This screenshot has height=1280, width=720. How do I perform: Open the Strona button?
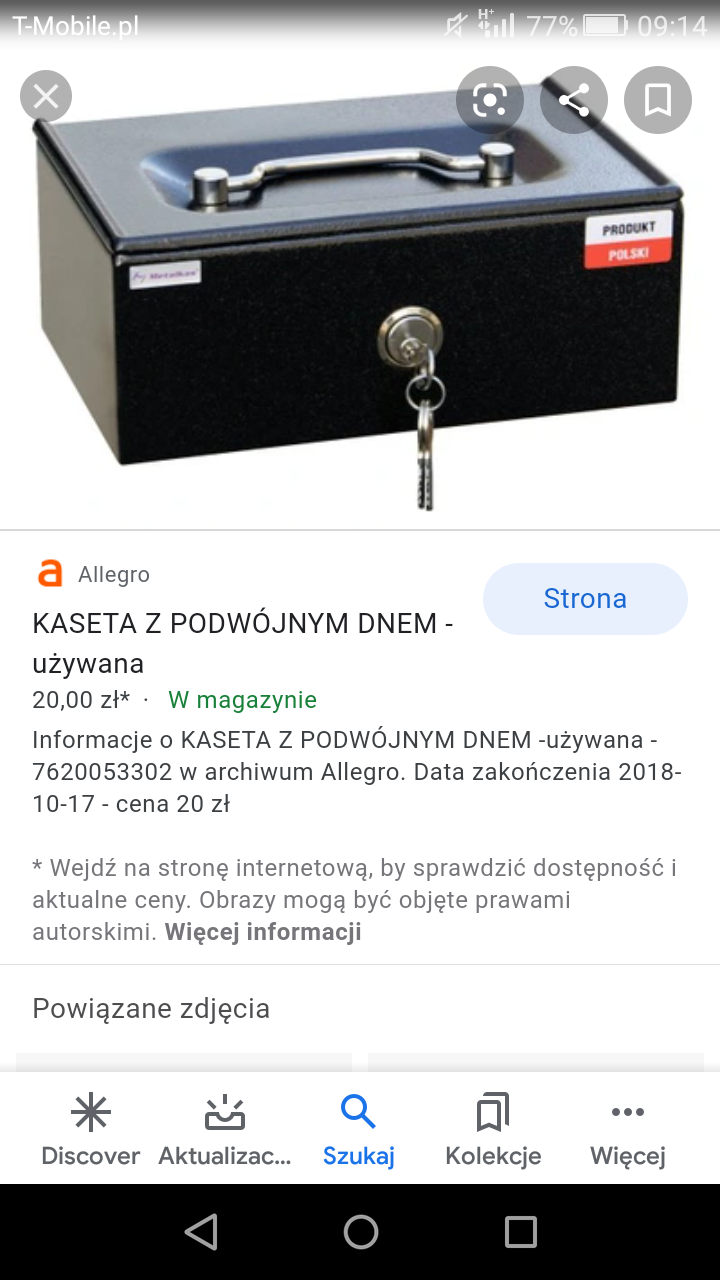[x=585, y=599]
